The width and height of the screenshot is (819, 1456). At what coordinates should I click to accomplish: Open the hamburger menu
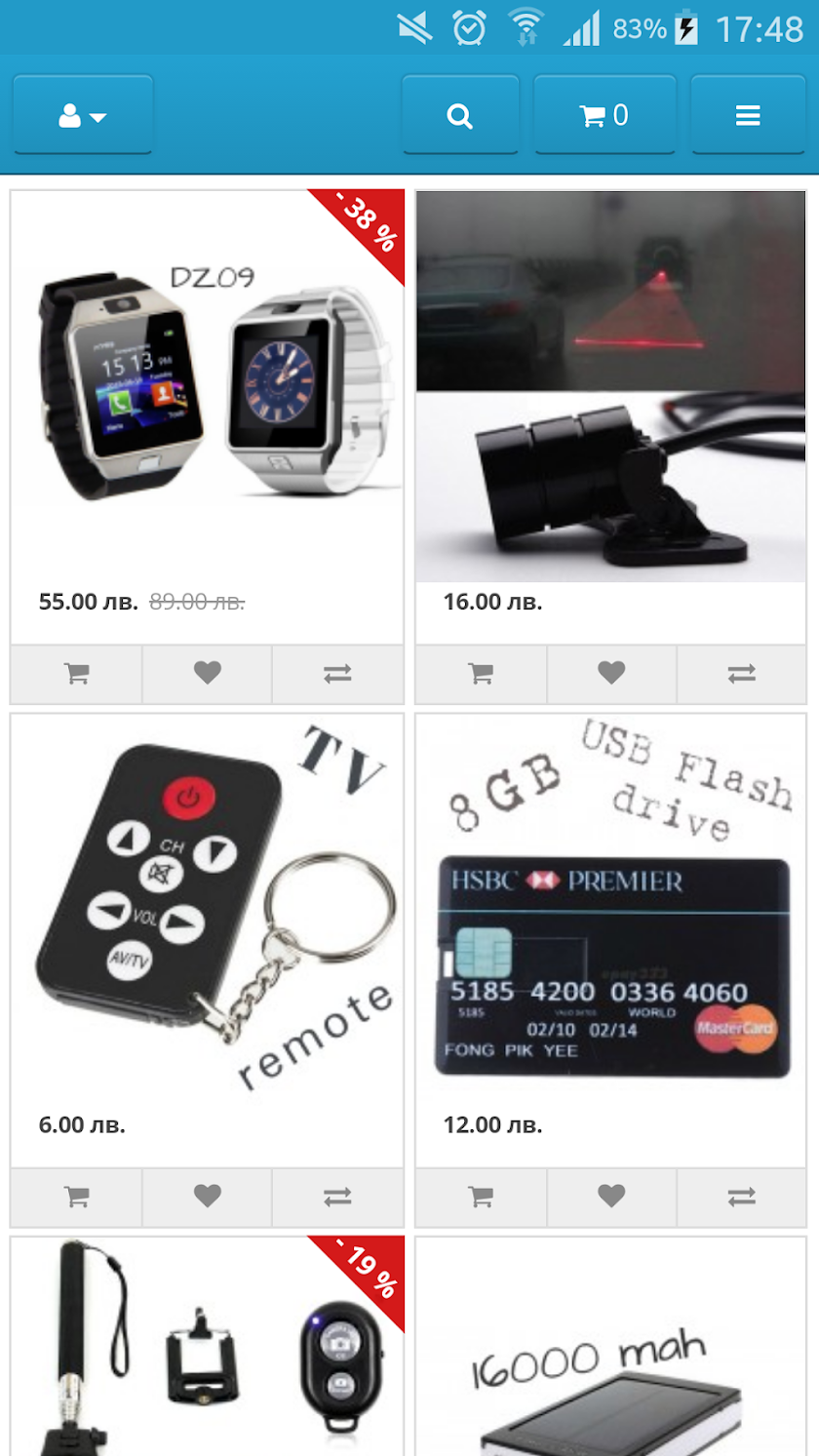(x=748, y=115)
